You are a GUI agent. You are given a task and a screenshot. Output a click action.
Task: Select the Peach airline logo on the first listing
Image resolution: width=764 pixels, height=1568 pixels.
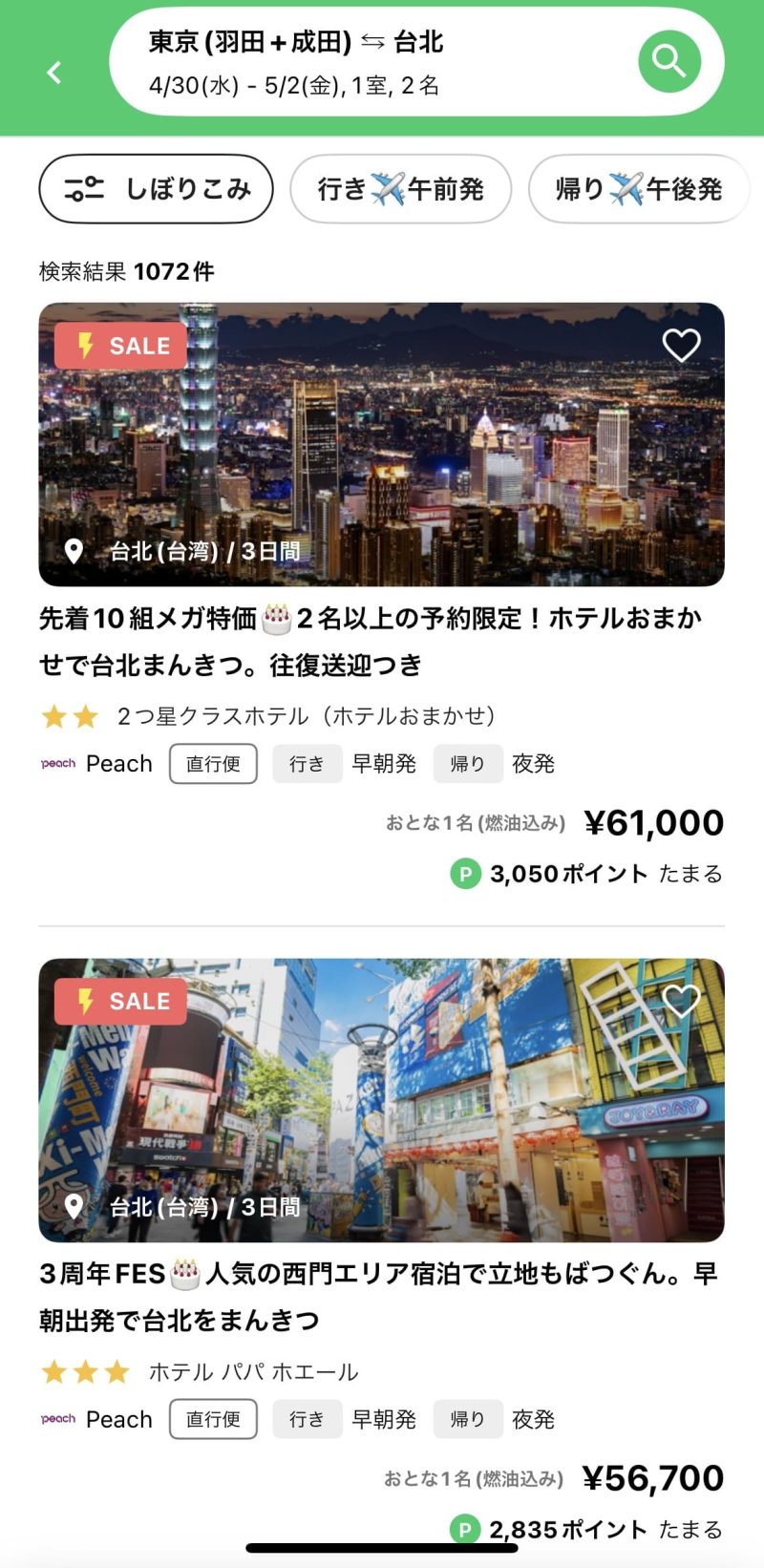(x=57, y=764)
